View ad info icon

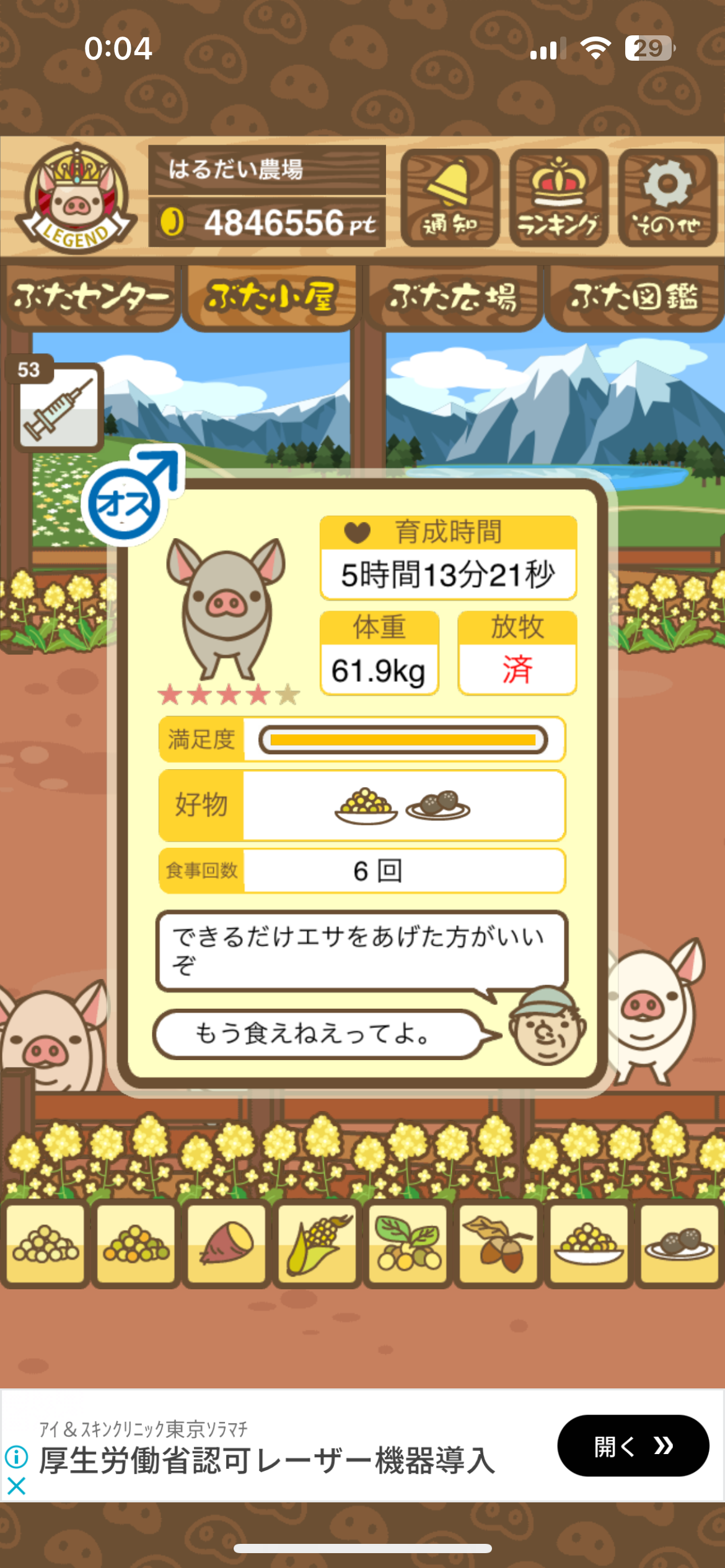coord(16,1457)
